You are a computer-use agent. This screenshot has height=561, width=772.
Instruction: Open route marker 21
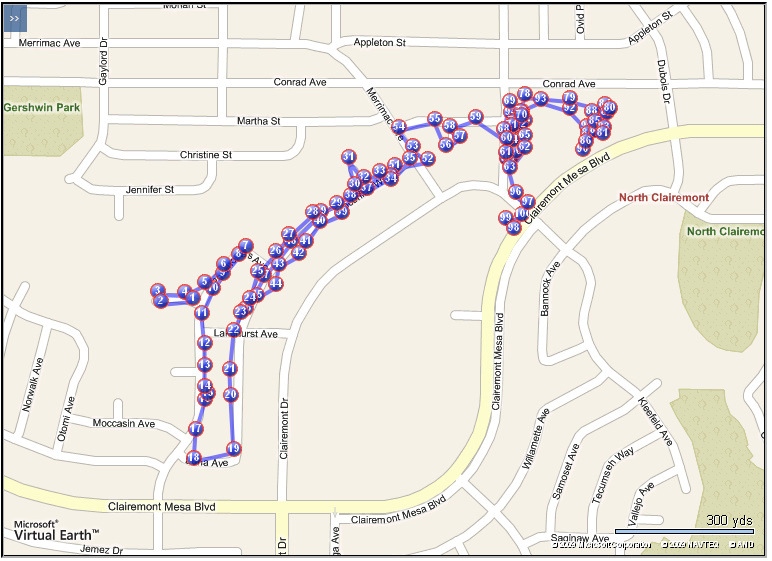tap(230, 369)
